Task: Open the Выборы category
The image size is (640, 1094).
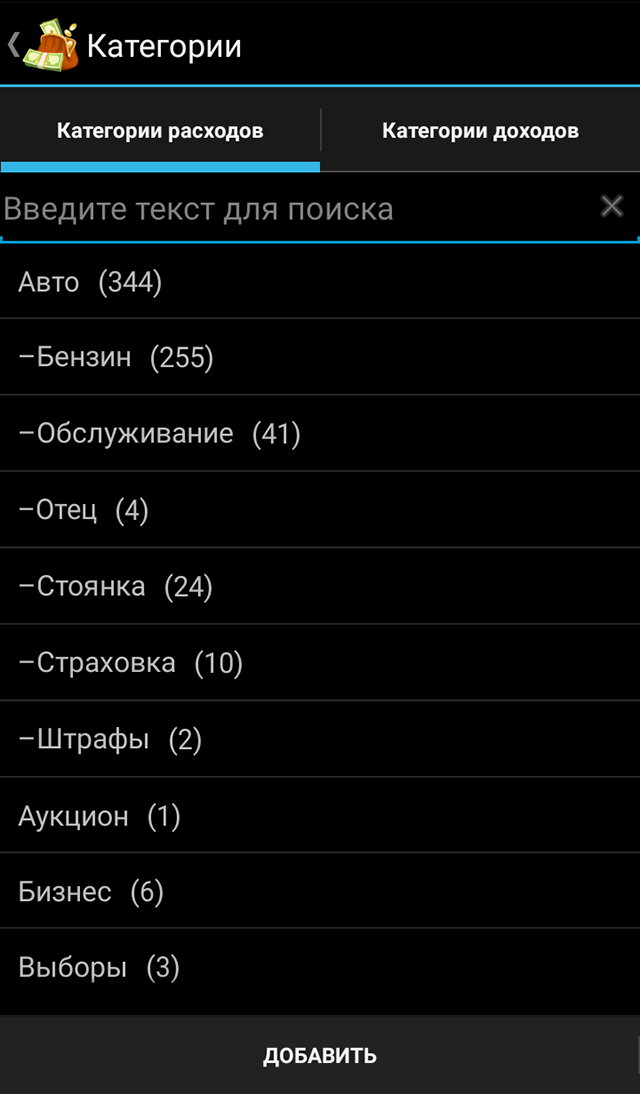Action: tap(320, 967)
